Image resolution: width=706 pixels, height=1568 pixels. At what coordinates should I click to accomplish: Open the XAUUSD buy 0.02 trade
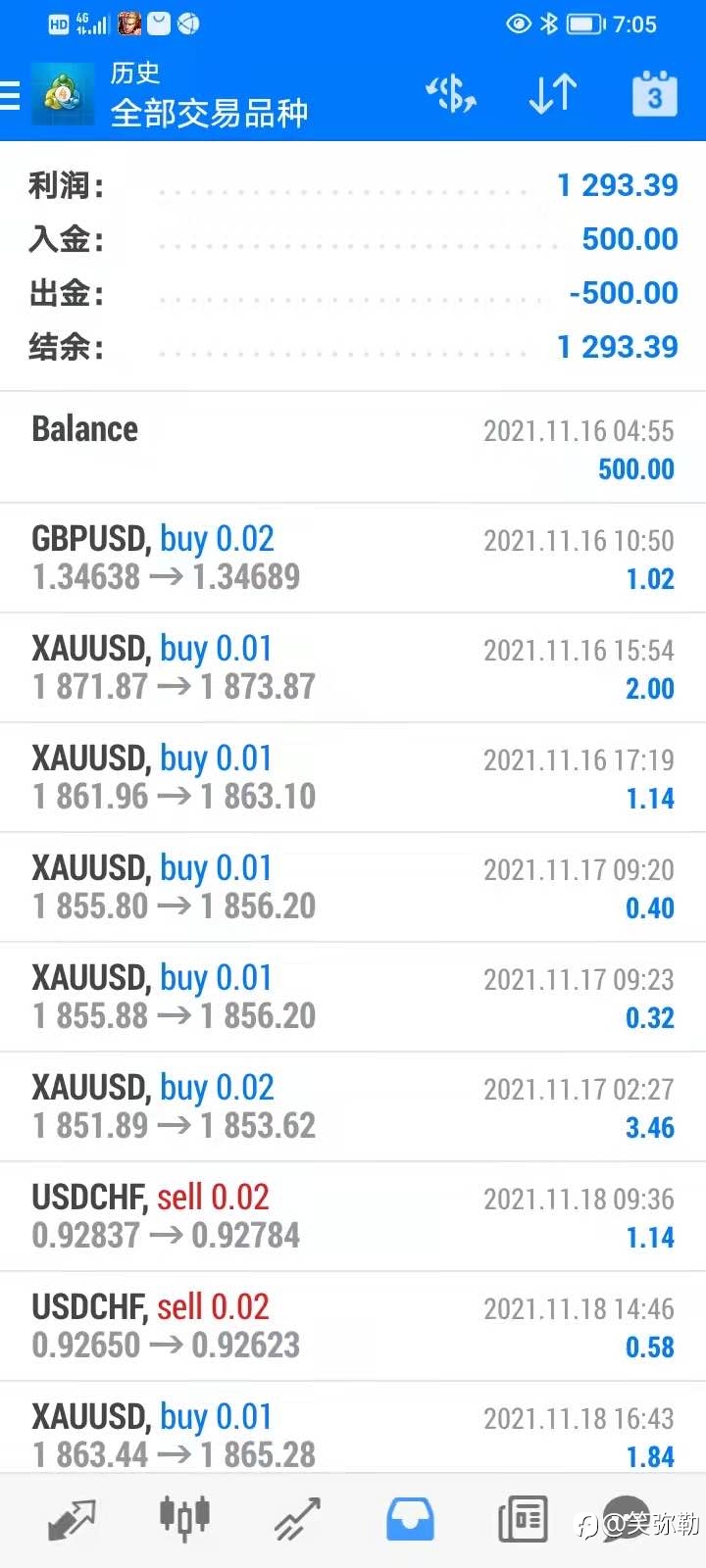pos(353,1107)
